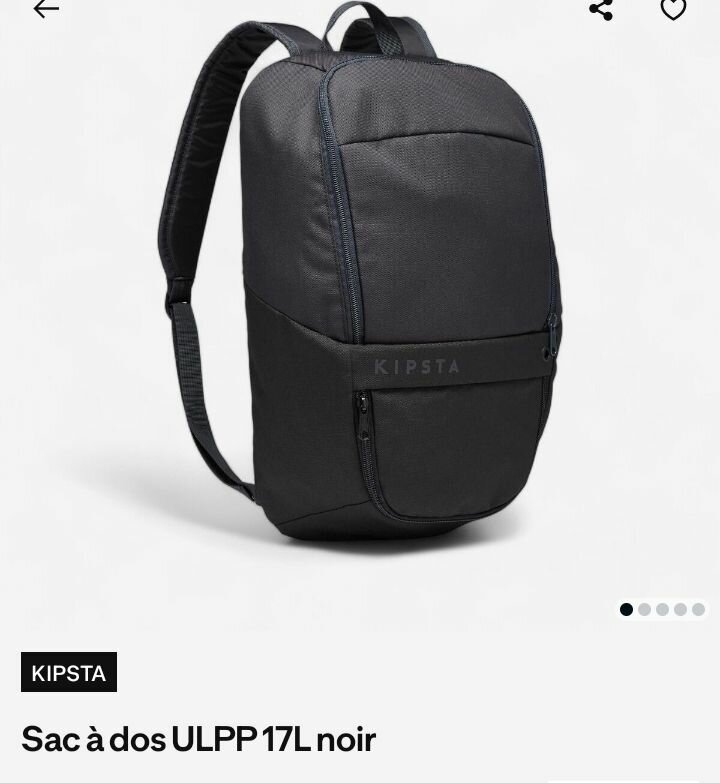Go back using the arrow icon

46,9
